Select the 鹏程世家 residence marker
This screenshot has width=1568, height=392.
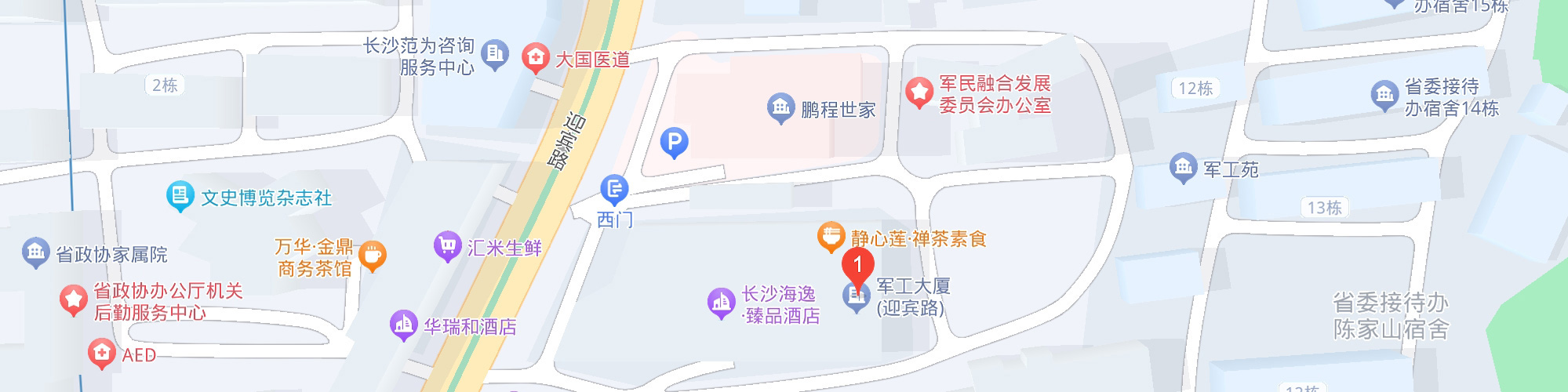point(780,108)
